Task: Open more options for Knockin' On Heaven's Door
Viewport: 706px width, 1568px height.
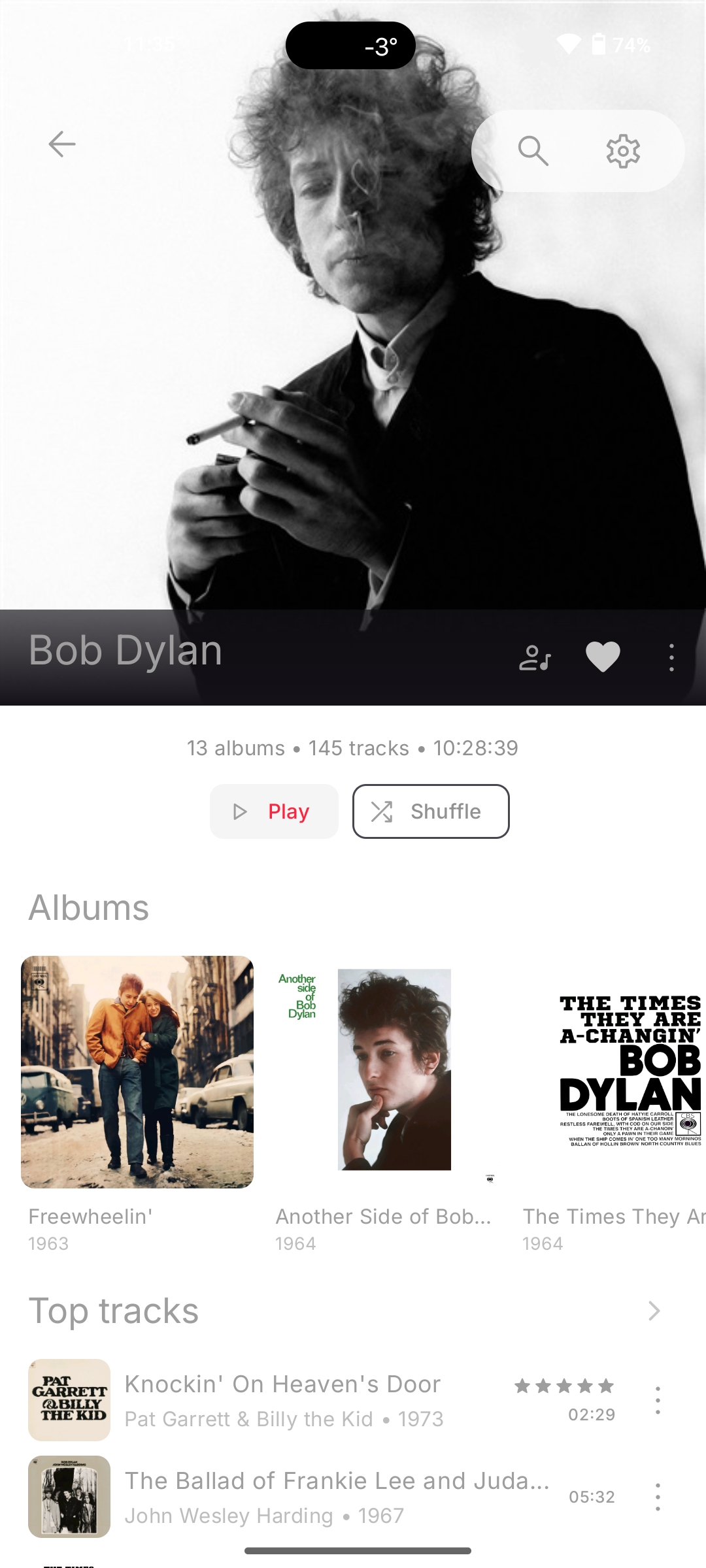Action: (658, 1401)
